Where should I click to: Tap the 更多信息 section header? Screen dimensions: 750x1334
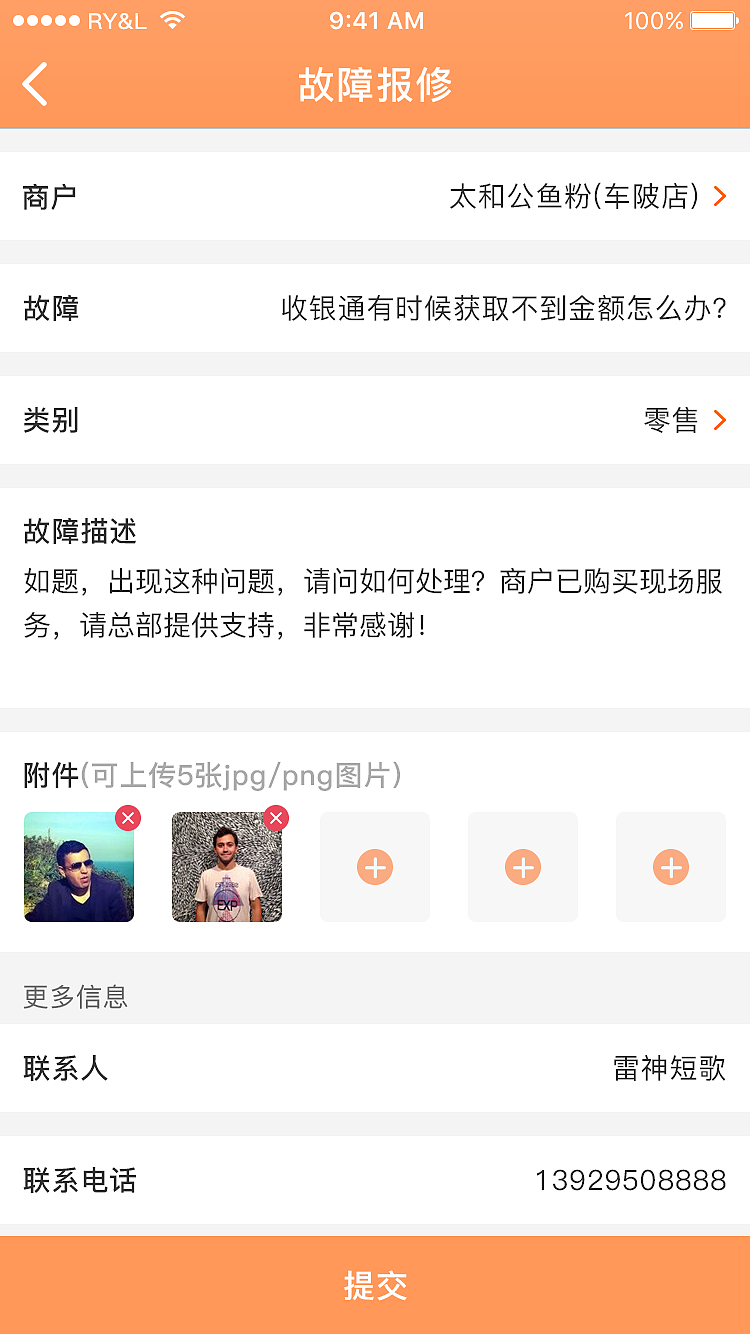(75, 997)
